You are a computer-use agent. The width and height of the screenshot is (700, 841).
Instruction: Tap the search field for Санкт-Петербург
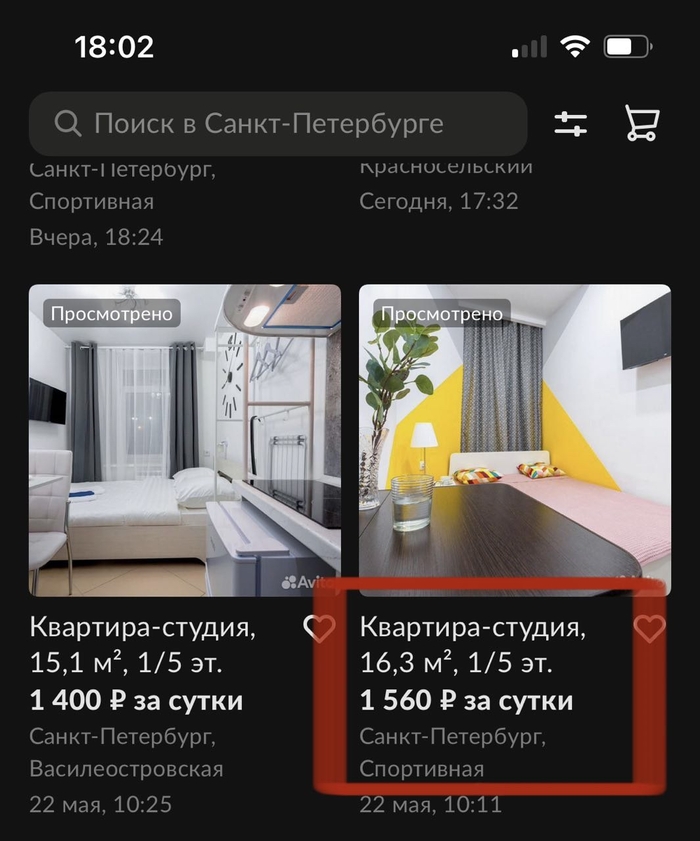pyautogui.click(x=277, y=124)
